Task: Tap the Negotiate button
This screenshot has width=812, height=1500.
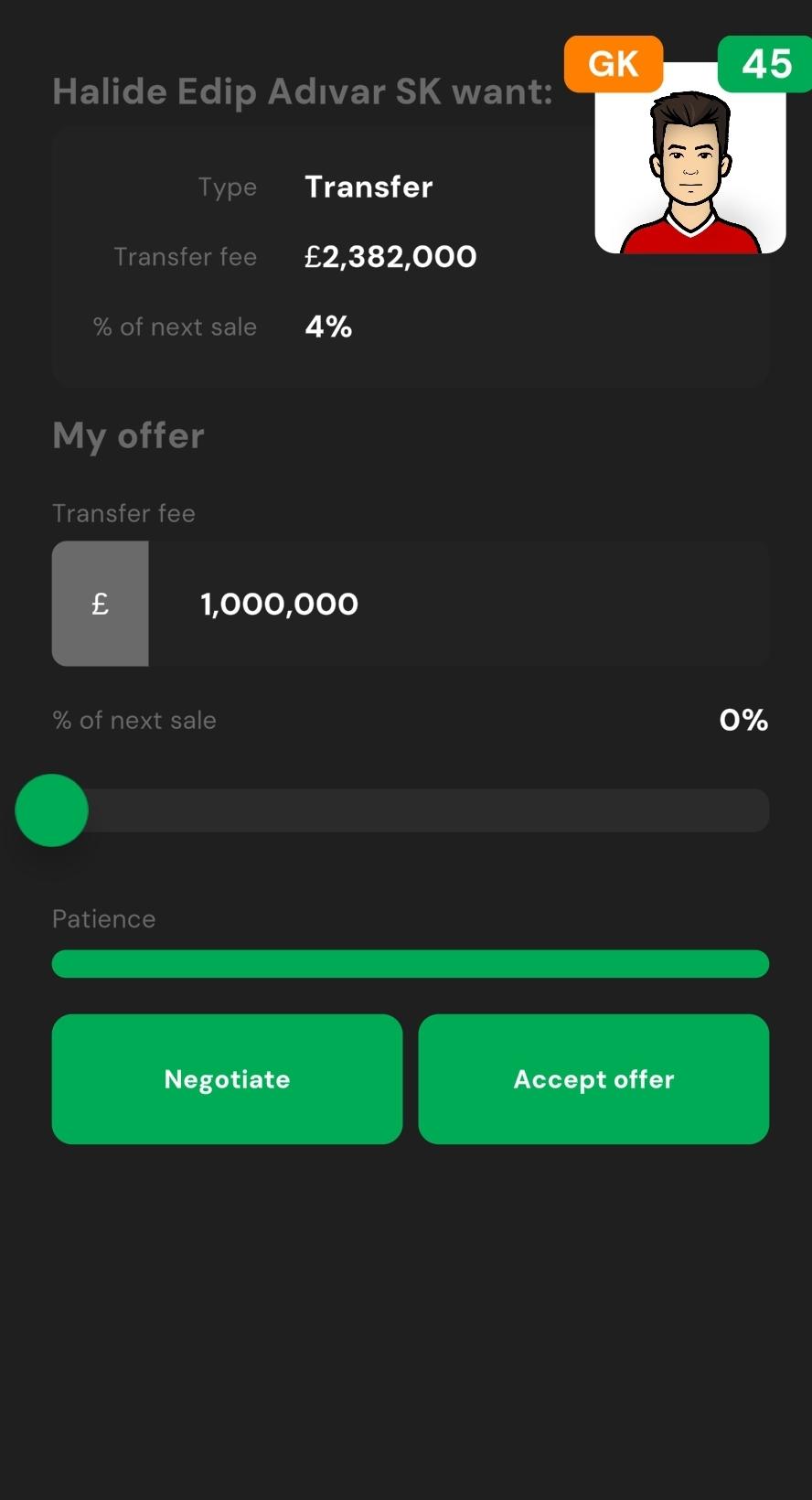Action: pyautogui.click(x=227, y=1079)
